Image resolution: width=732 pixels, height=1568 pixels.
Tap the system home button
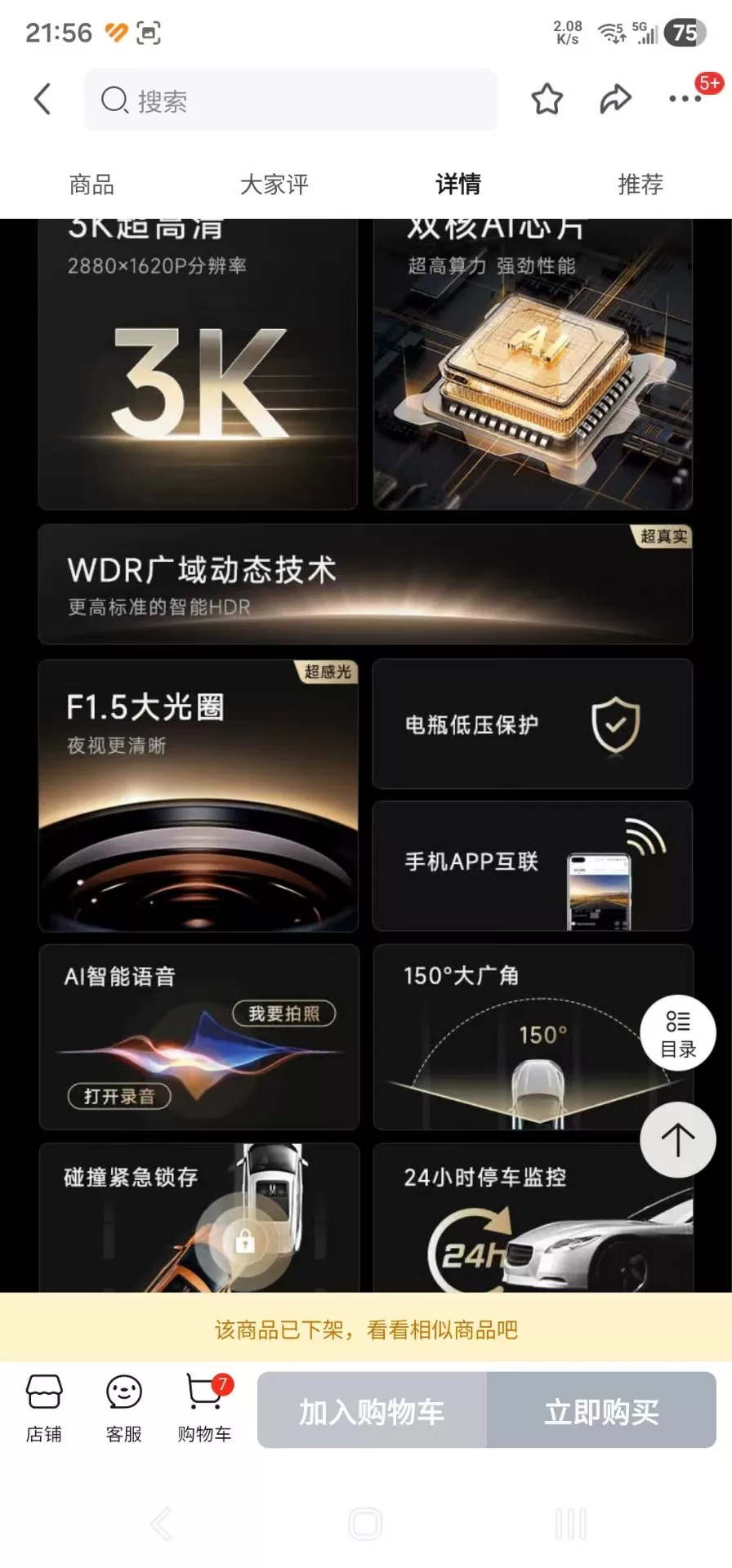coord(365,1524)
